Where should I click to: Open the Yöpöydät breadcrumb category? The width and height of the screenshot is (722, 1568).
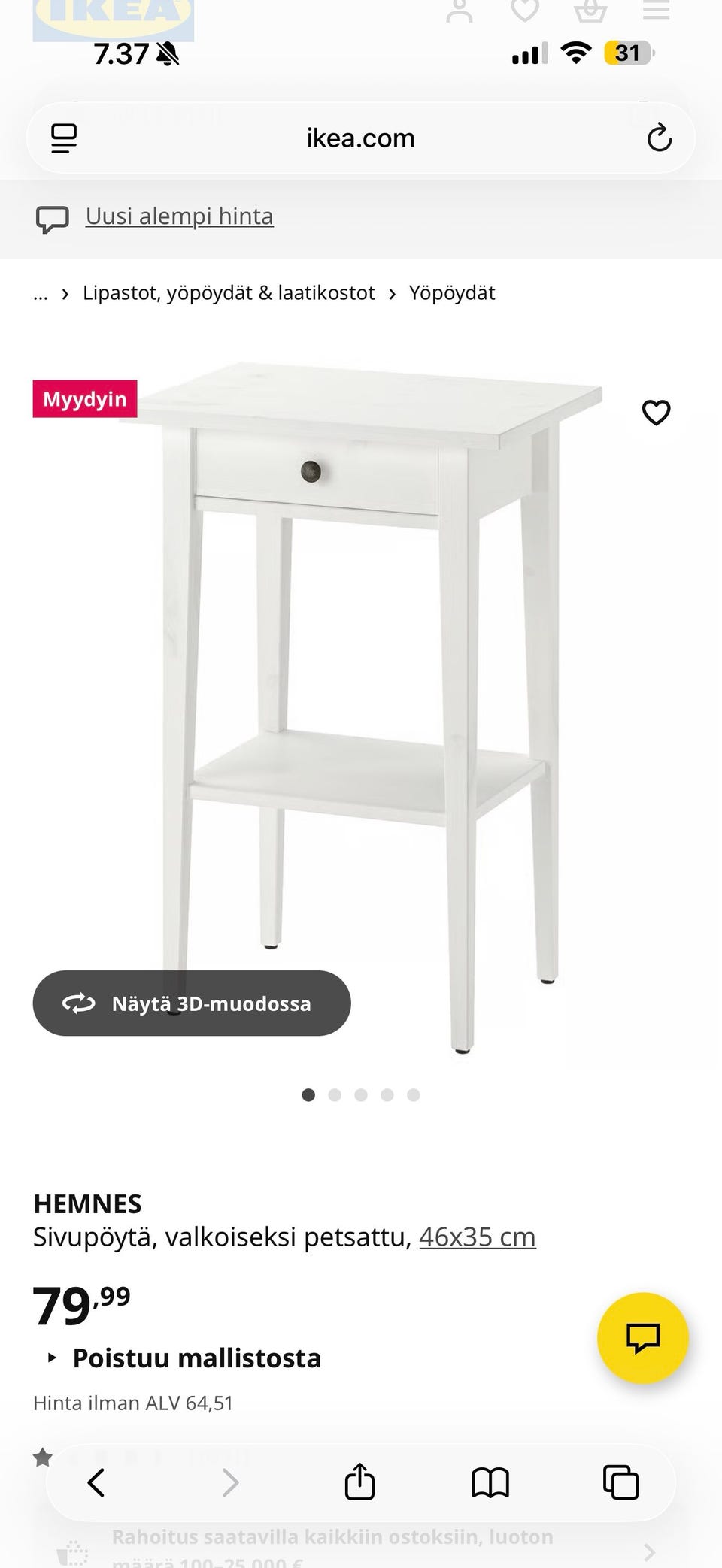[x=451, y=293]
